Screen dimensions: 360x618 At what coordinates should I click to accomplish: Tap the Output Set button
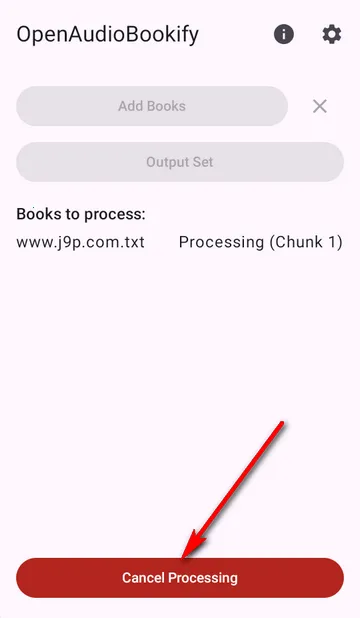[180, 162]
